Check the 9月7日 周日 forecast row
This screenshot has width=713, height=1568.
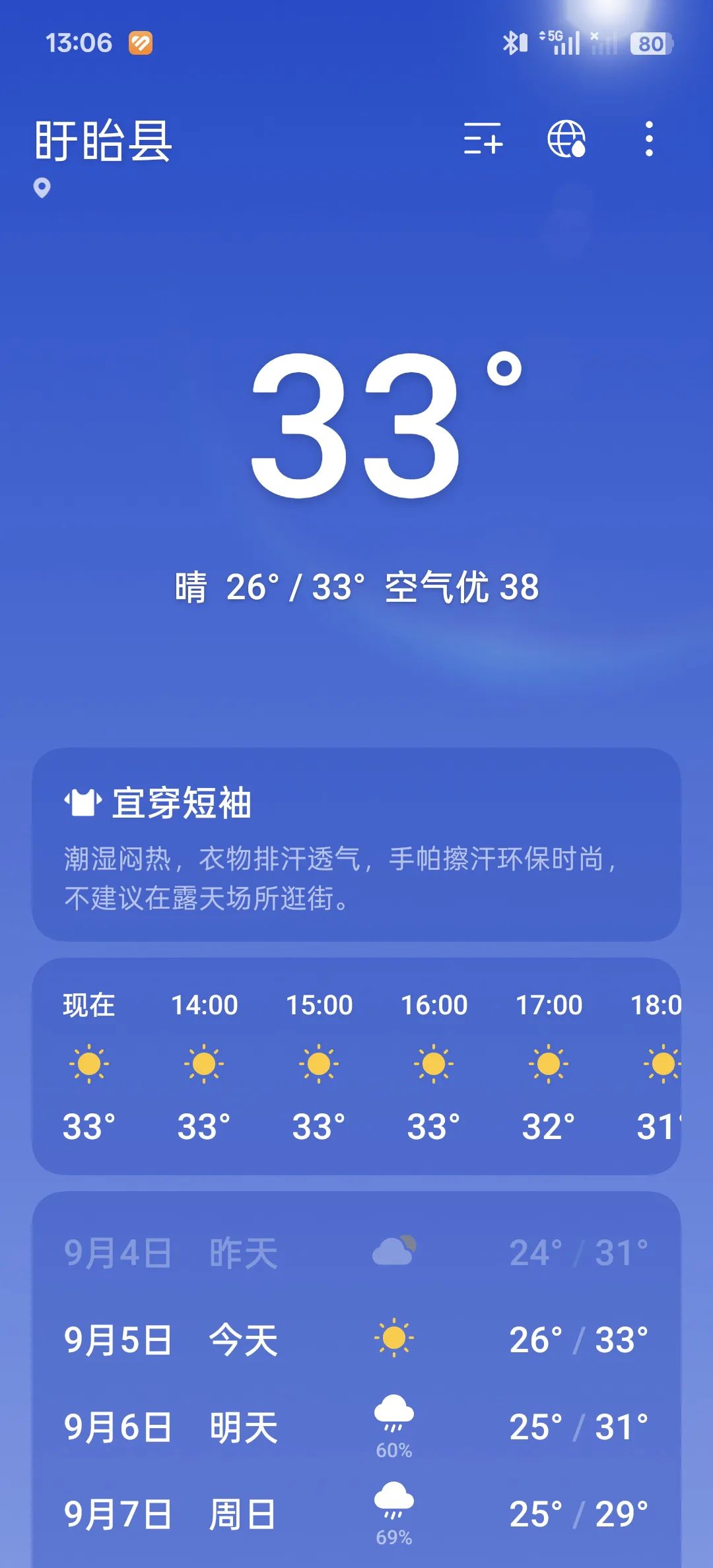pyautogui.click(x=356, y=1514)
